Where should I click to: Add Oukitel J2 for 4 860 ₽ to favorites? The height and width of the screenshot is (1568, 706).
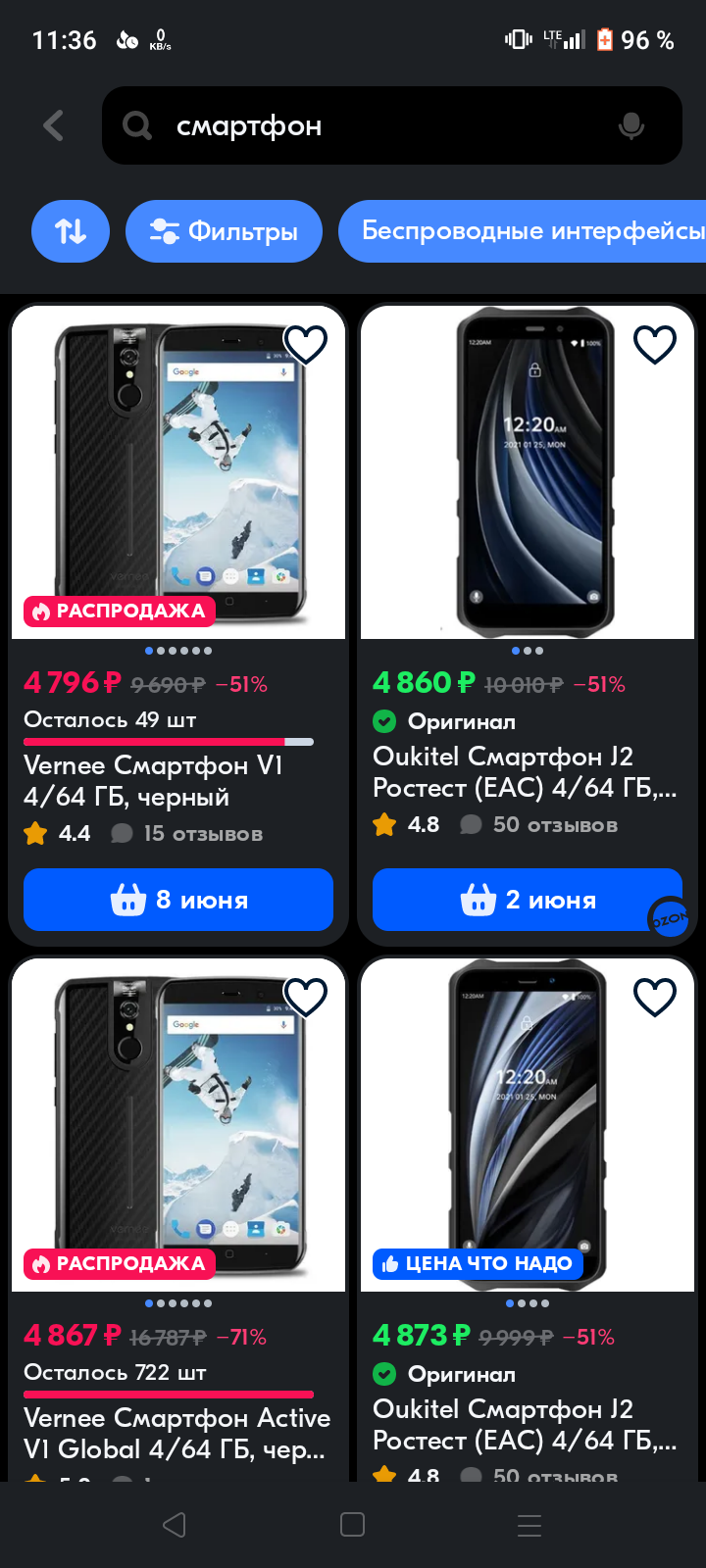[655, 345]
